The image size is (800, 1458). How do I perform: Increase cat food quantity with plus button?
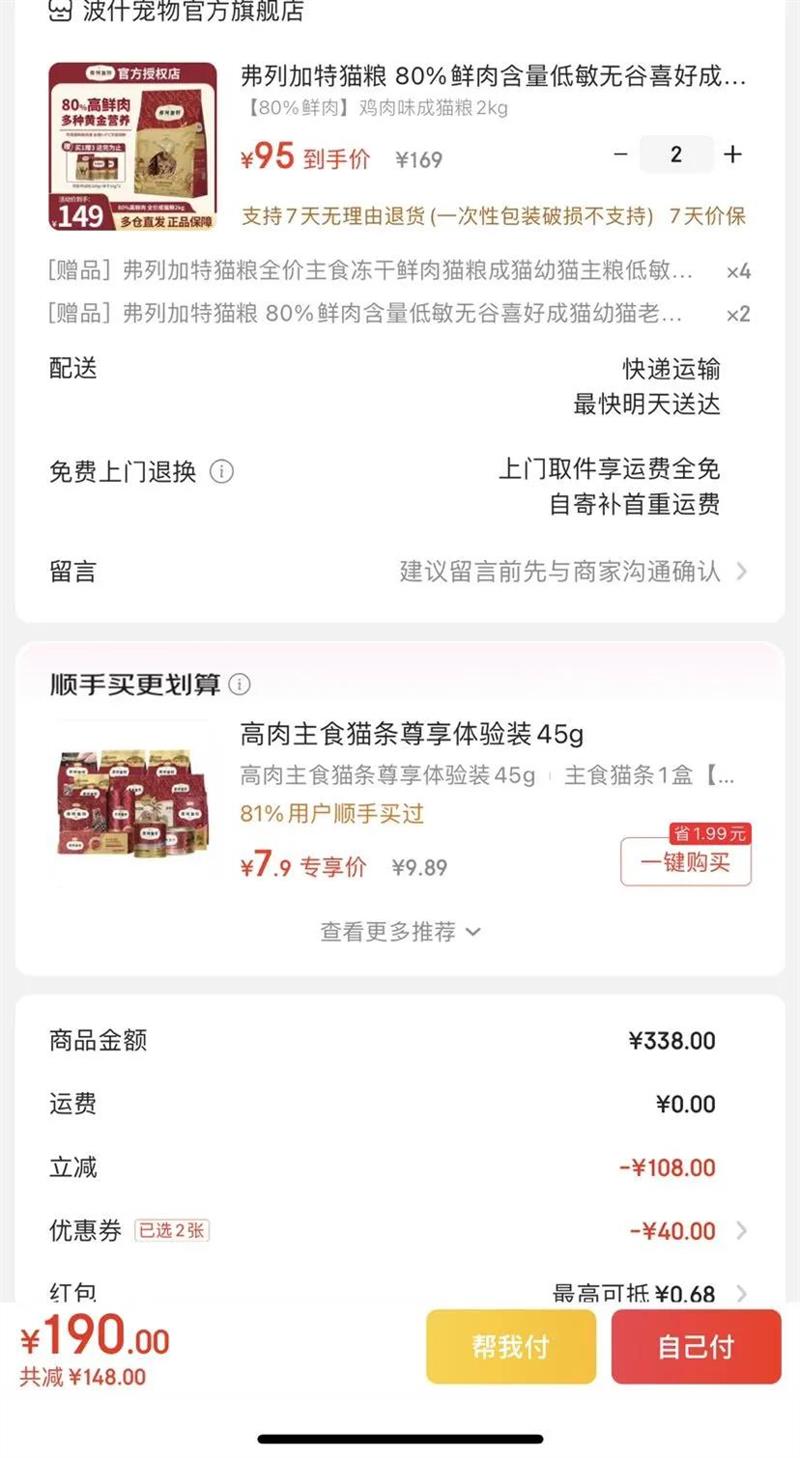point(733,155)
